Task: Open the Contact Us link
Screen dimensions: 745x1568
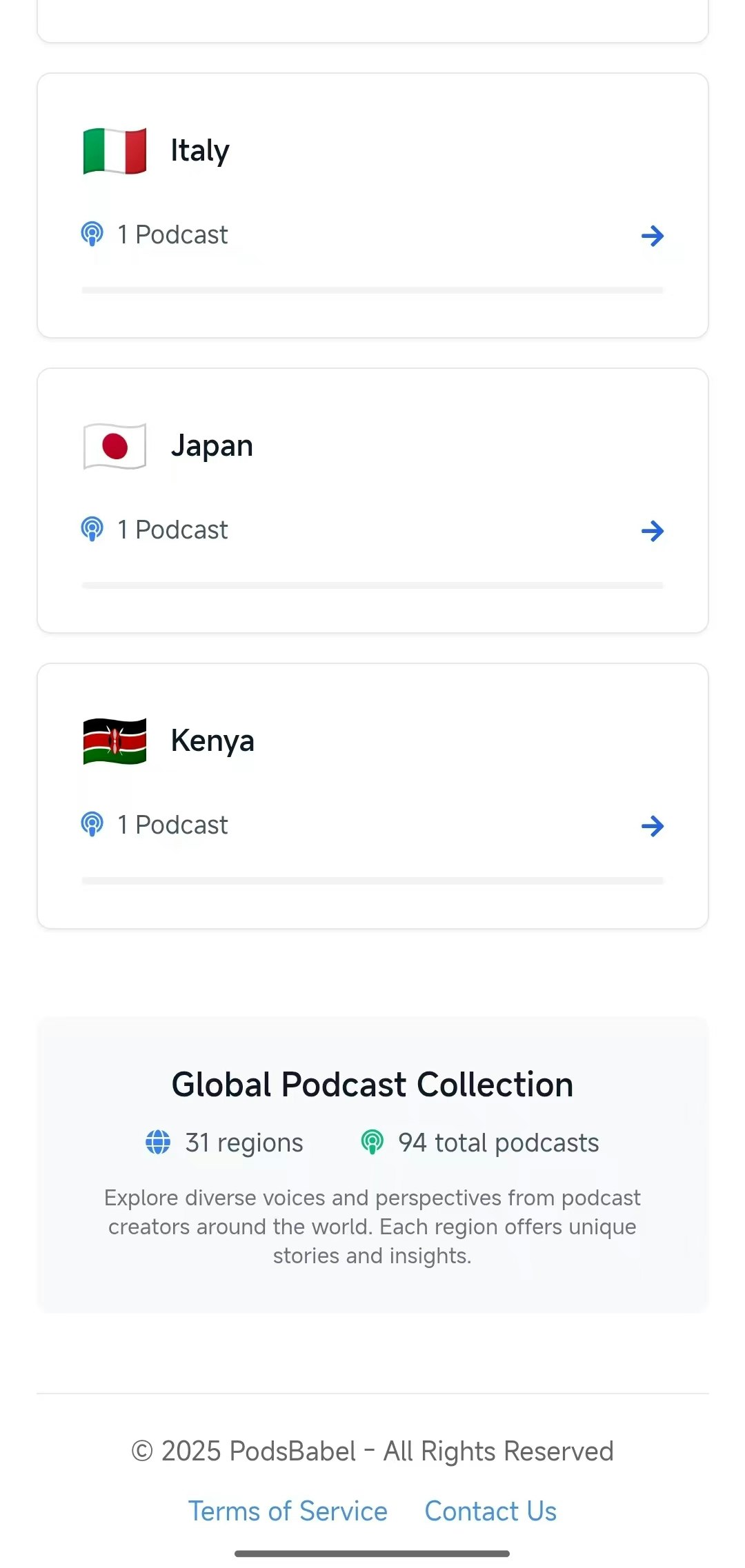Action: tap(490, 1511)
